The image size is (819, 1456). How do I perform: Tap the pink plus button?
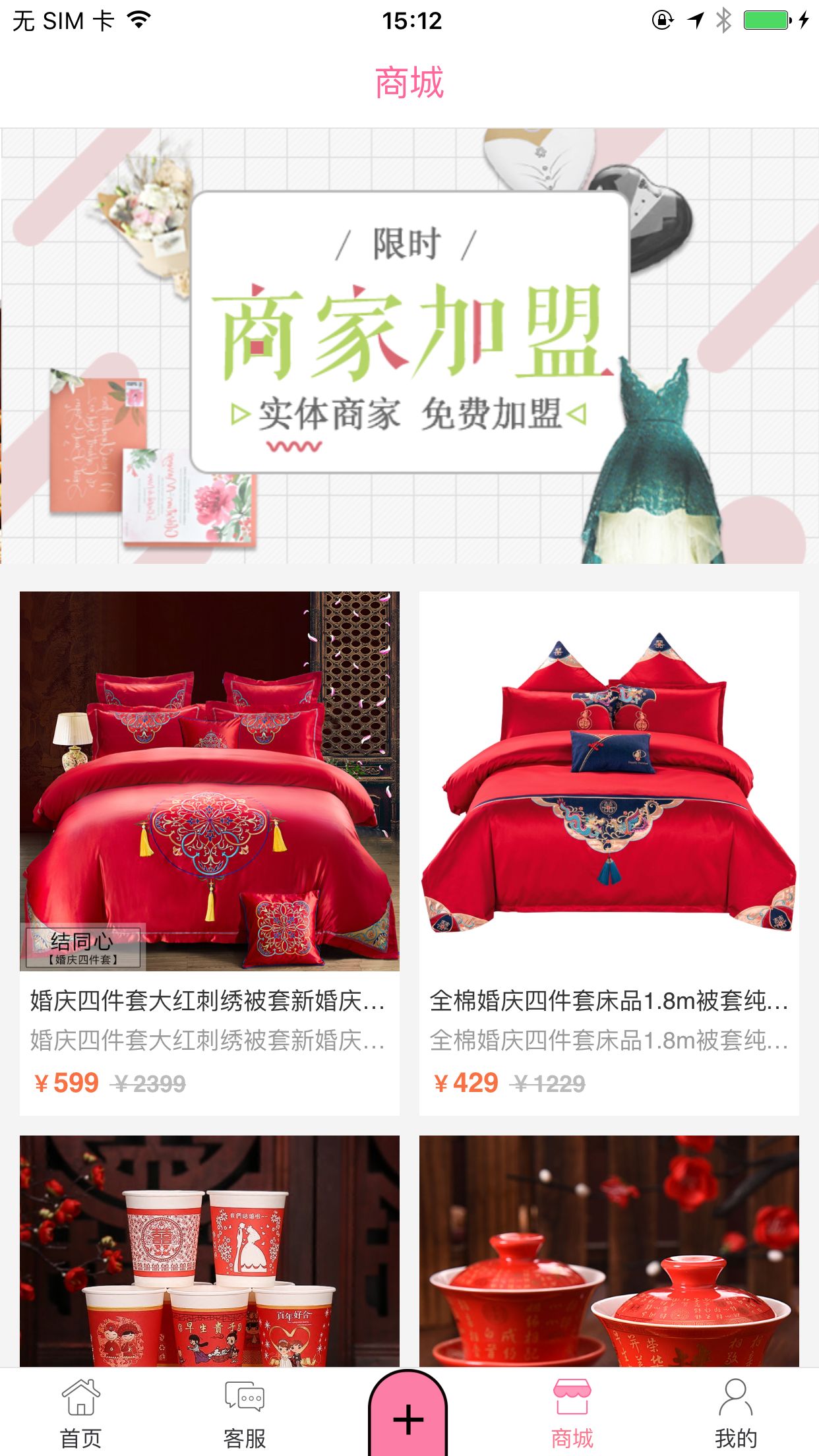coord(408,1418)
